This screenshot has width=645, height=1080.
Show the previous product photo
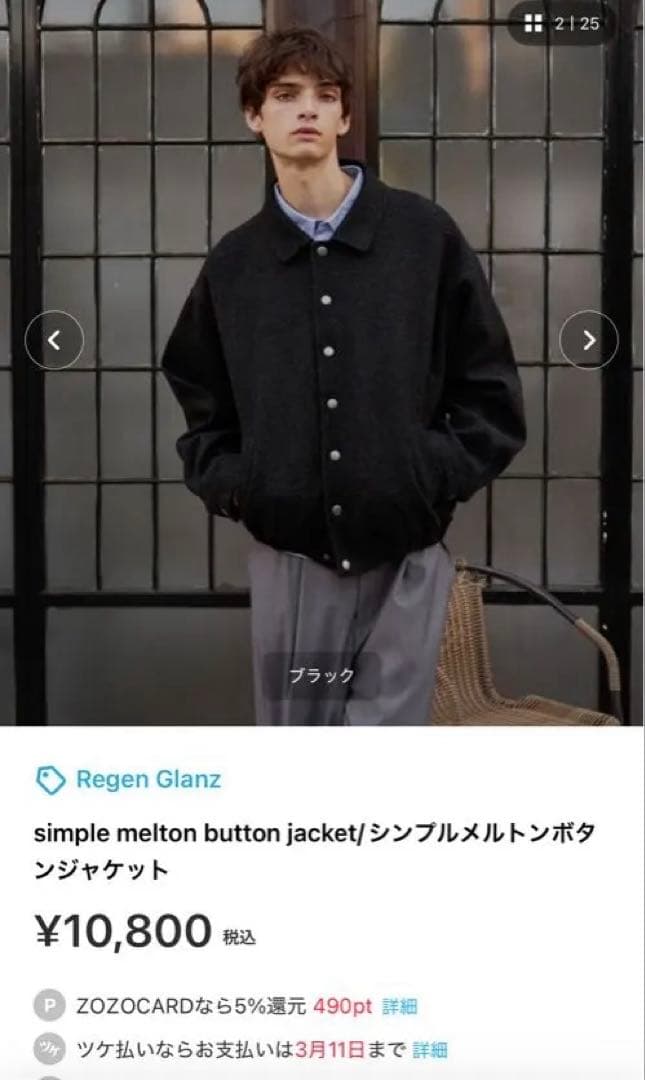54,340
